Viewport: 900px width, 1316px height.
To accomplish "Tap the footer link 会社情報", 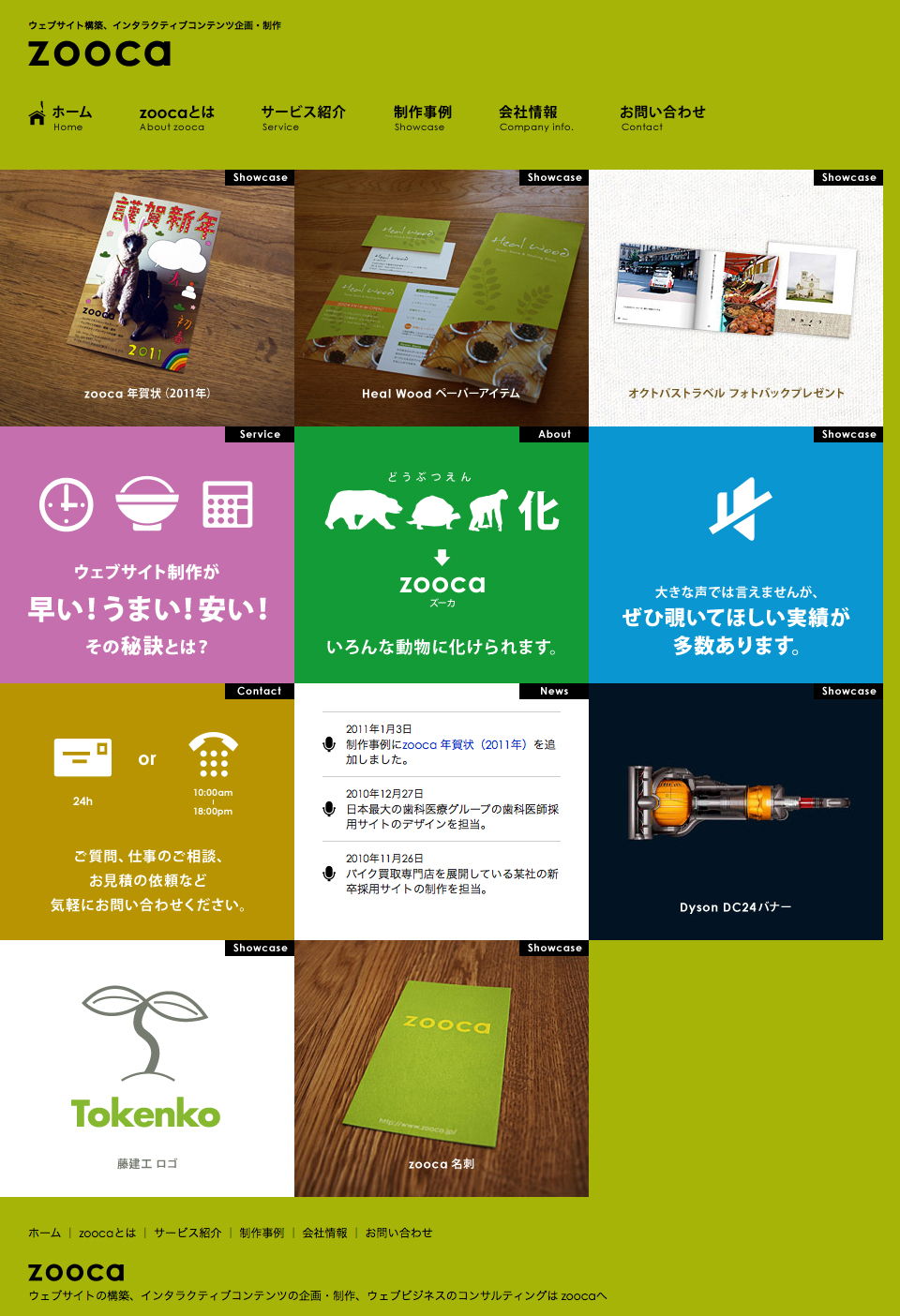I will (324, 1233).
